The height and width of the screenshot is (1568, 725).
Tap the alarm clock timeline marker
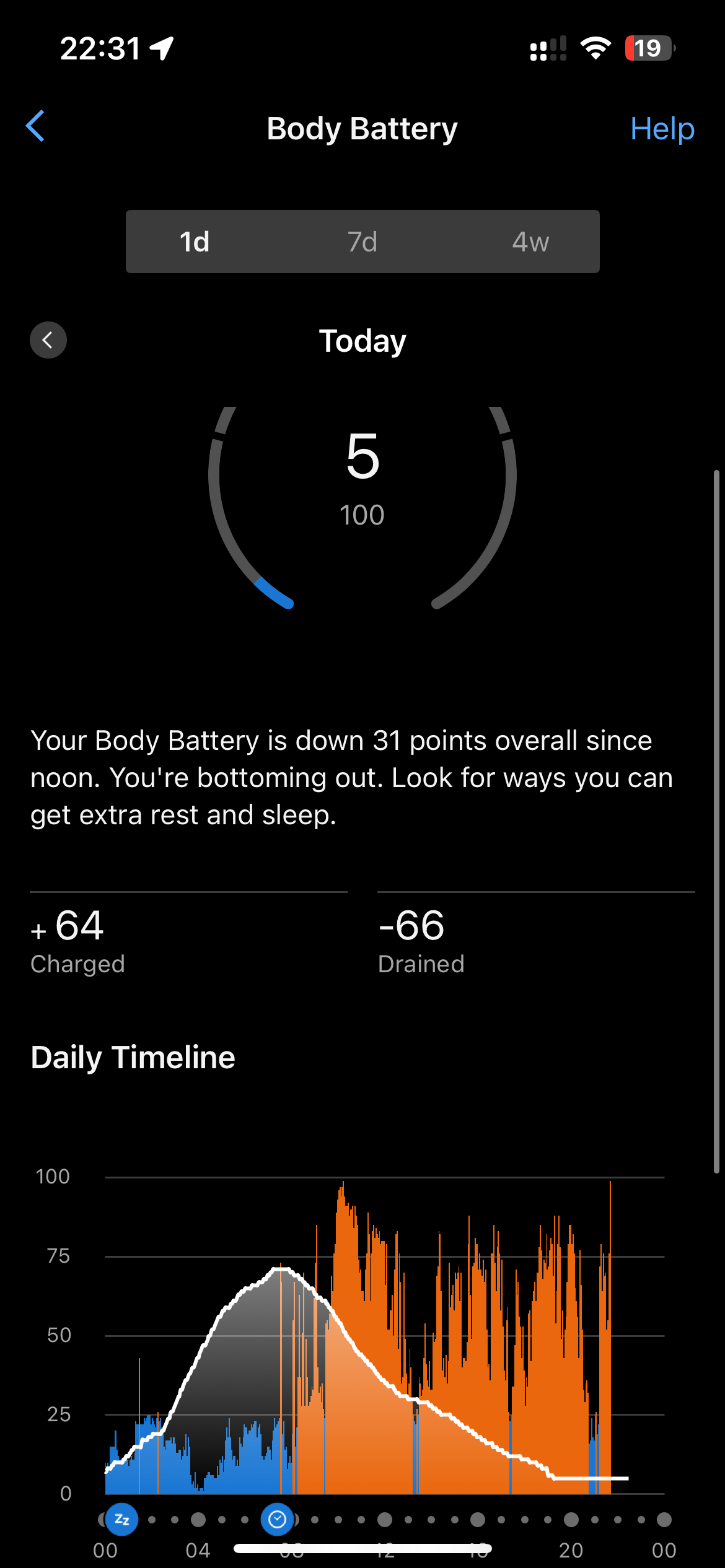[277, 1519]
